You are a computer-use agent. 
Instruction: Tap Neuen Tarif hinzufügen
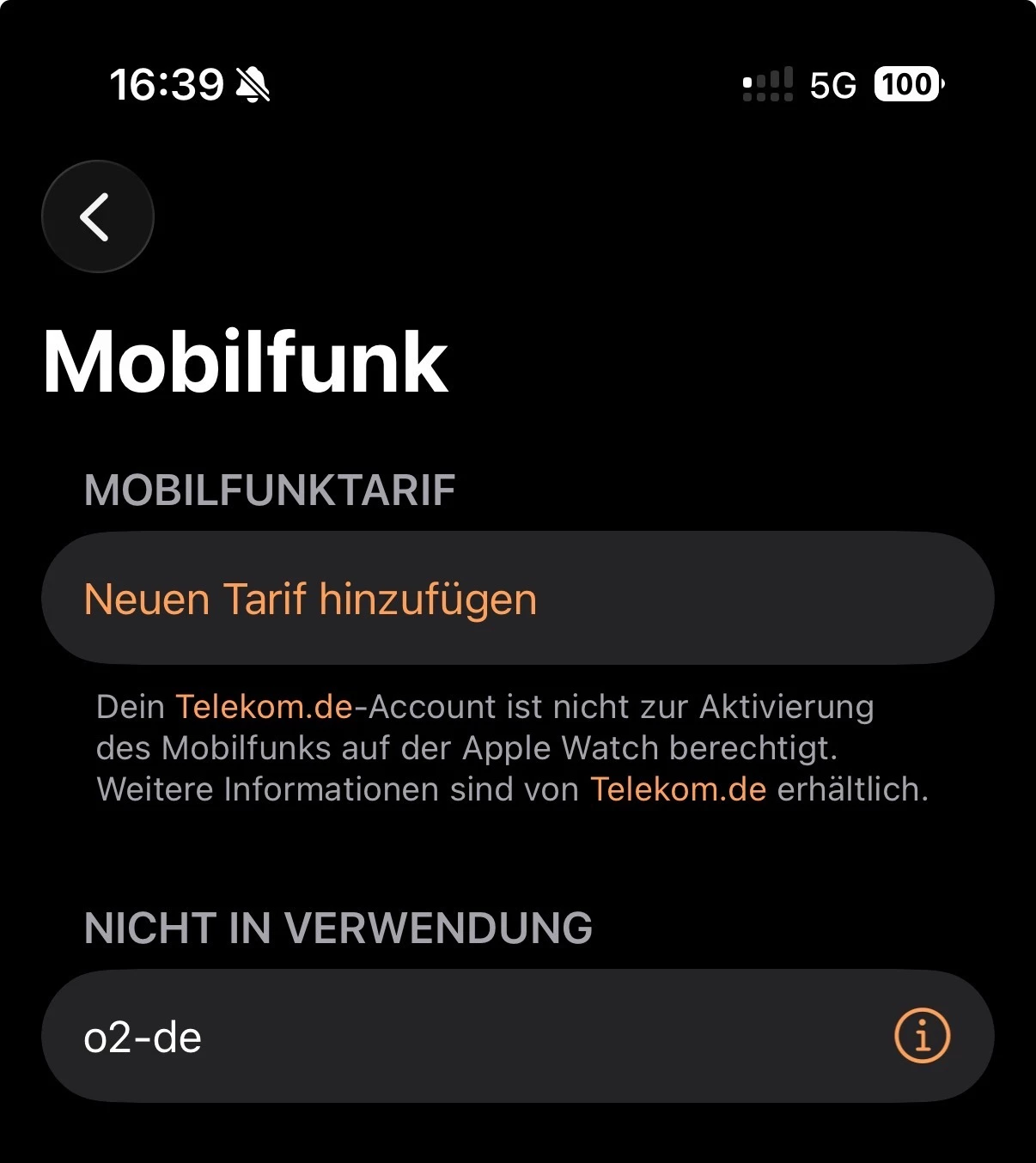coord(310,599)
